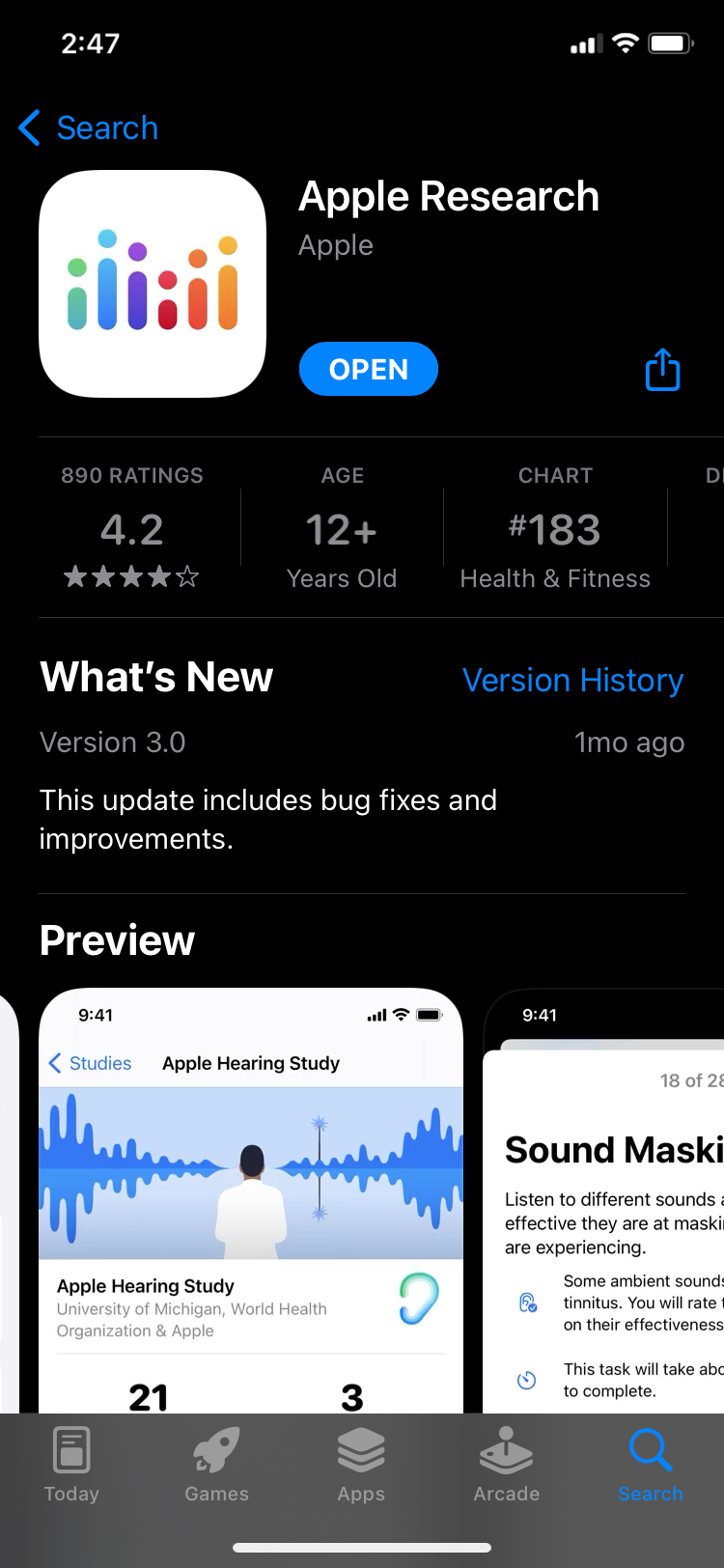
Task: Select the Search tab
Action: click(650, 1464)
